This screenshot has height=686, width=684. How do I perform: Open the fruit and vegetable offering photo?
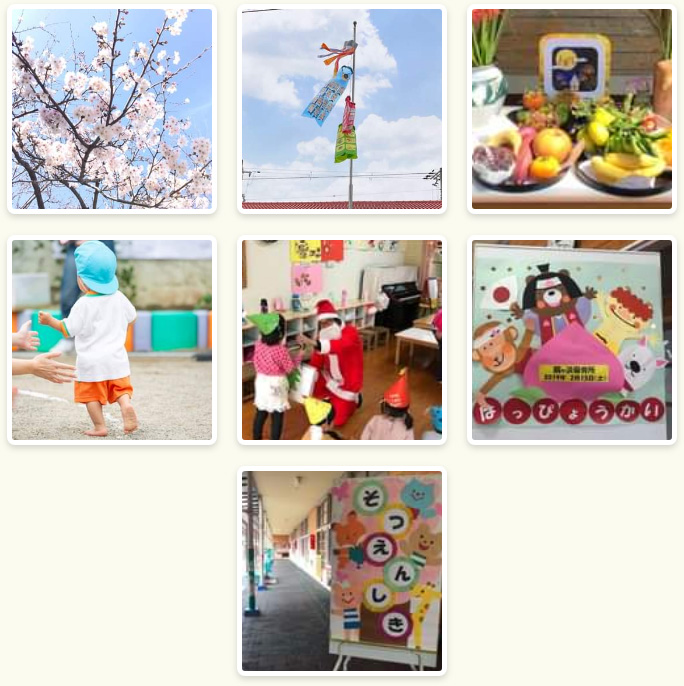[x=572, y=109]
